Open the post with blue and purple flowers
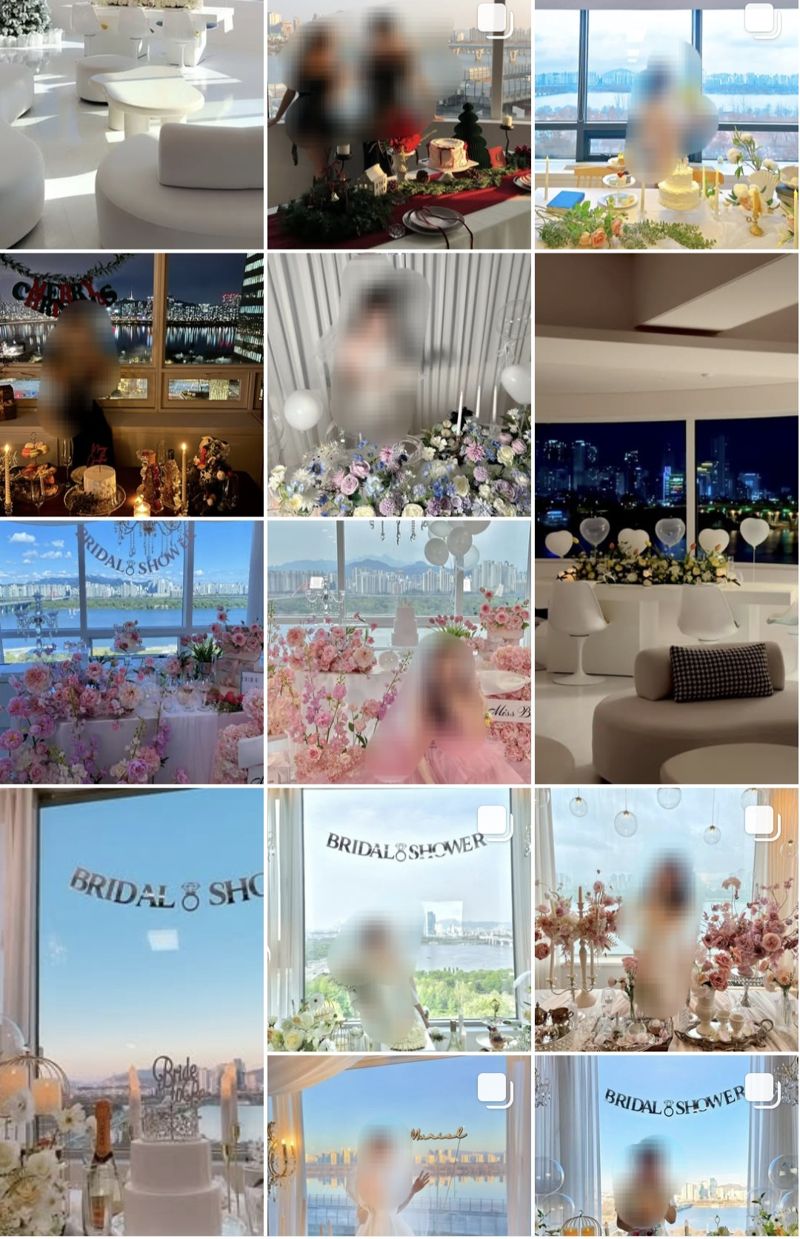Viewport: 800px width, 1239px height. pyautogui.click(x=399, y=384)
